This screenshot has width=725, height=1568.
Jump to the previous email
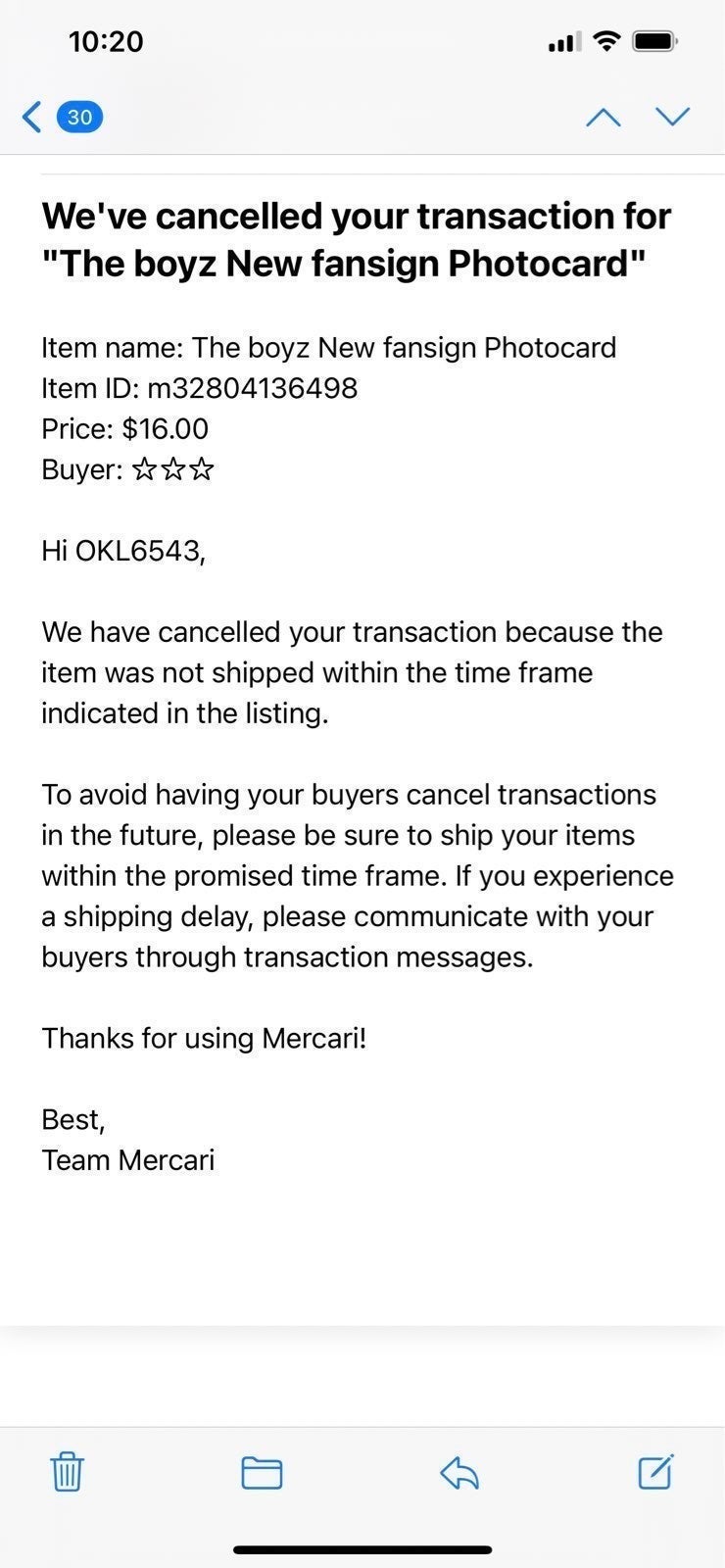pyautogui.click(x=603, y=118)
